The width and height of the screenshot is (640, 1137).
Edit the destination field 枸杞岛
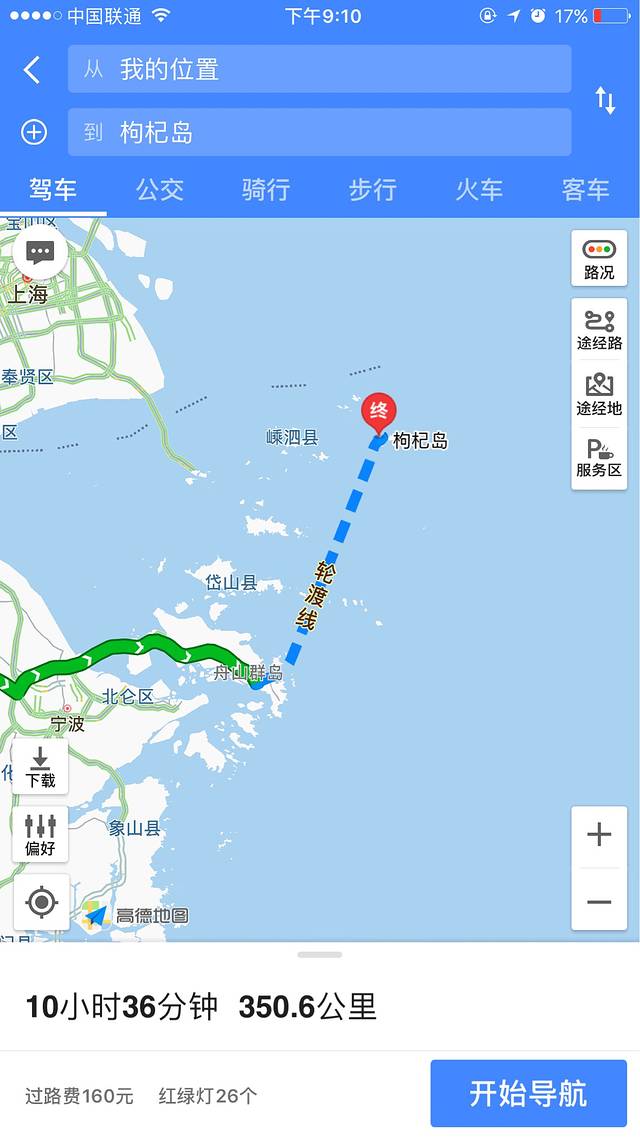pos(319,132)
